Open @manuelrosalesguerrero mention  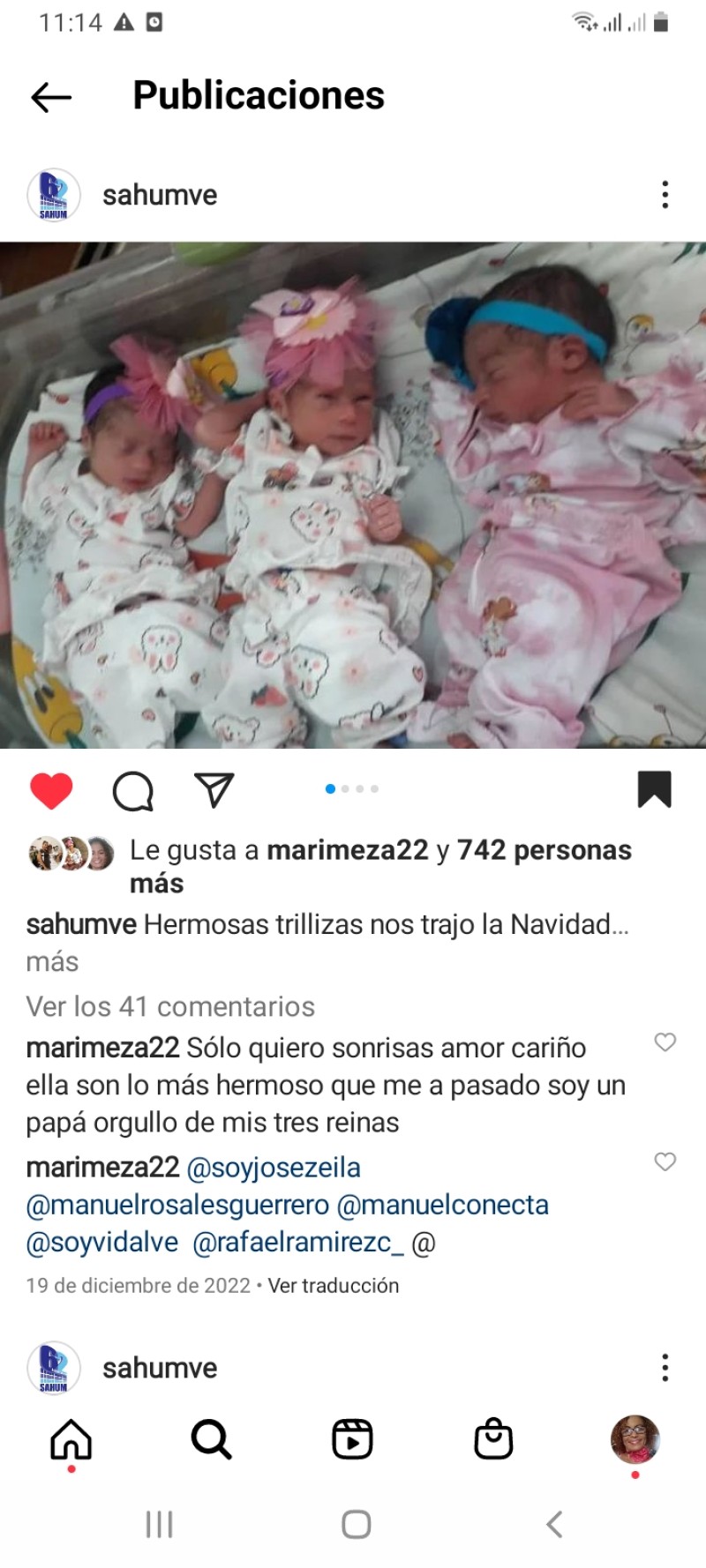(x=177, y=1205)
